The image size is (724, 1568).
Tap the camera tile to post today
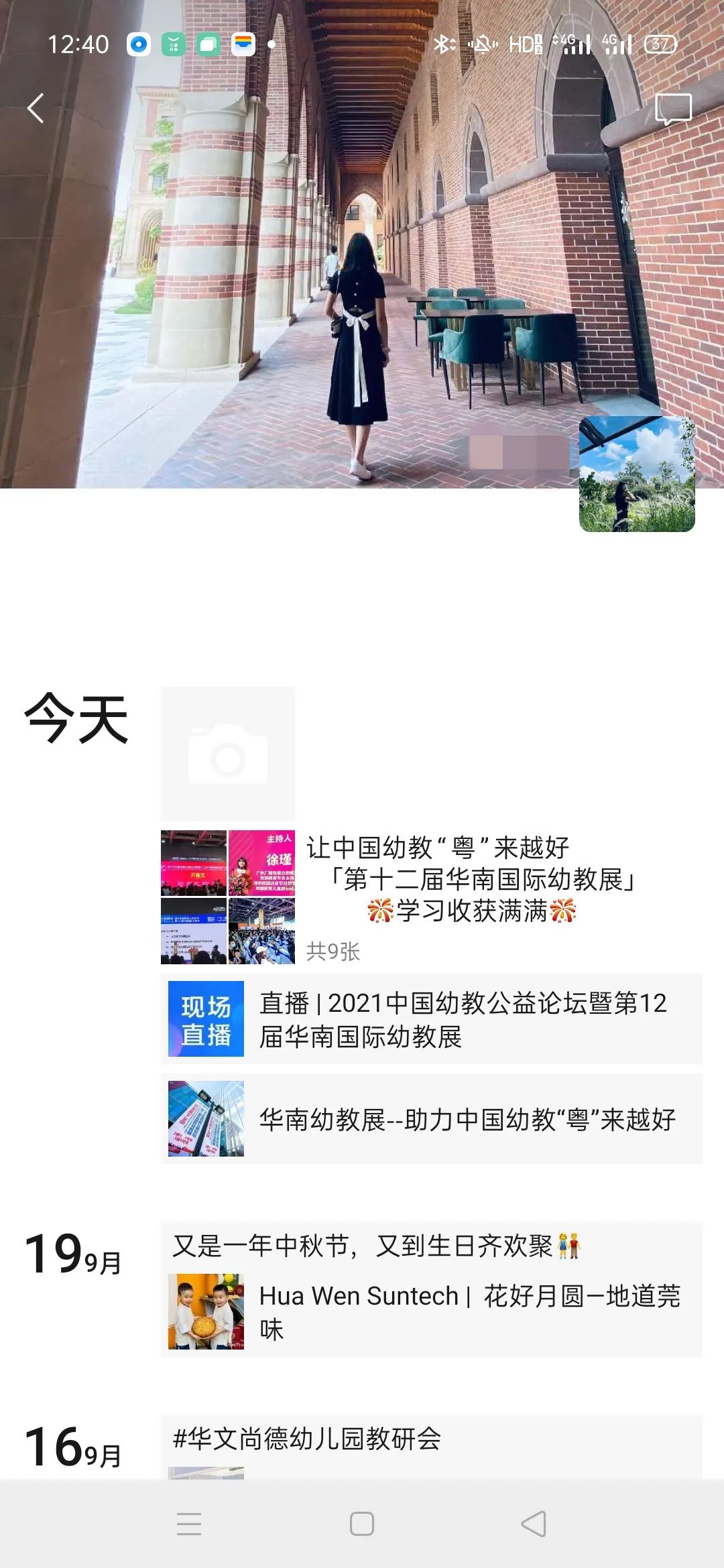point(228,754)
